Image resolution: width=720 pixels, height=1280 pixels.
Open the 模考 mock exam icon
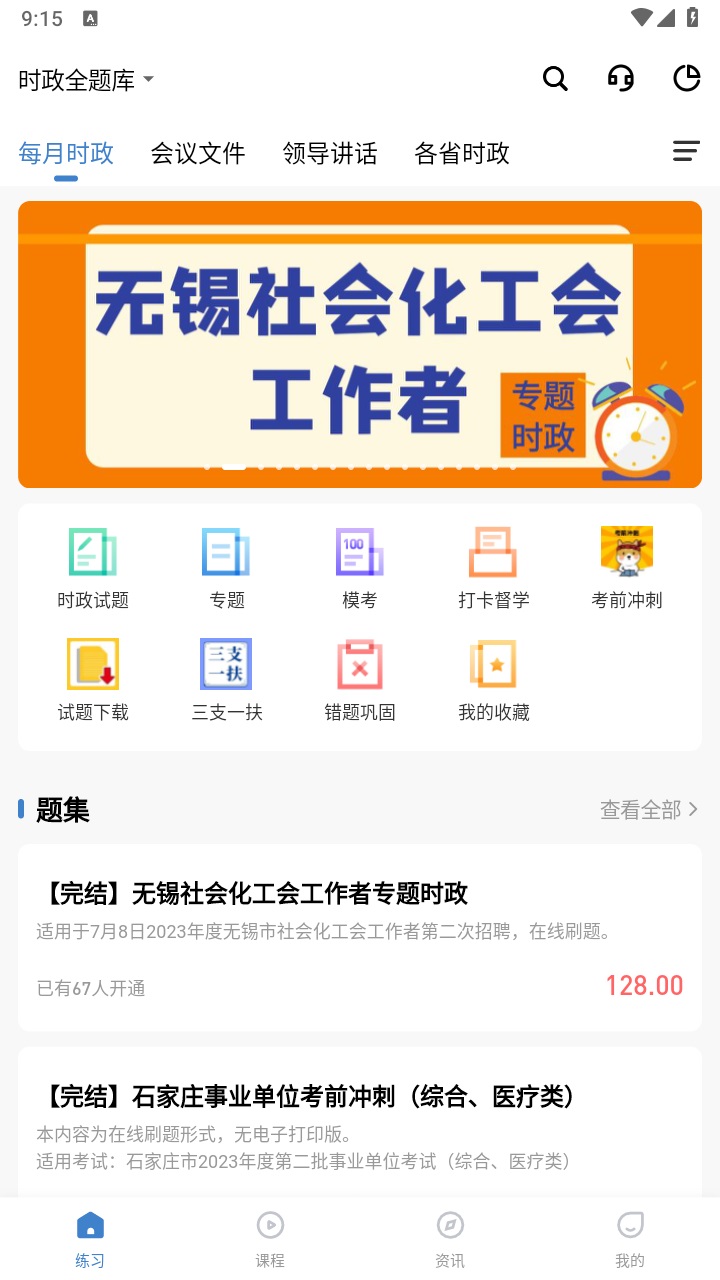click(x=359, y=565)
